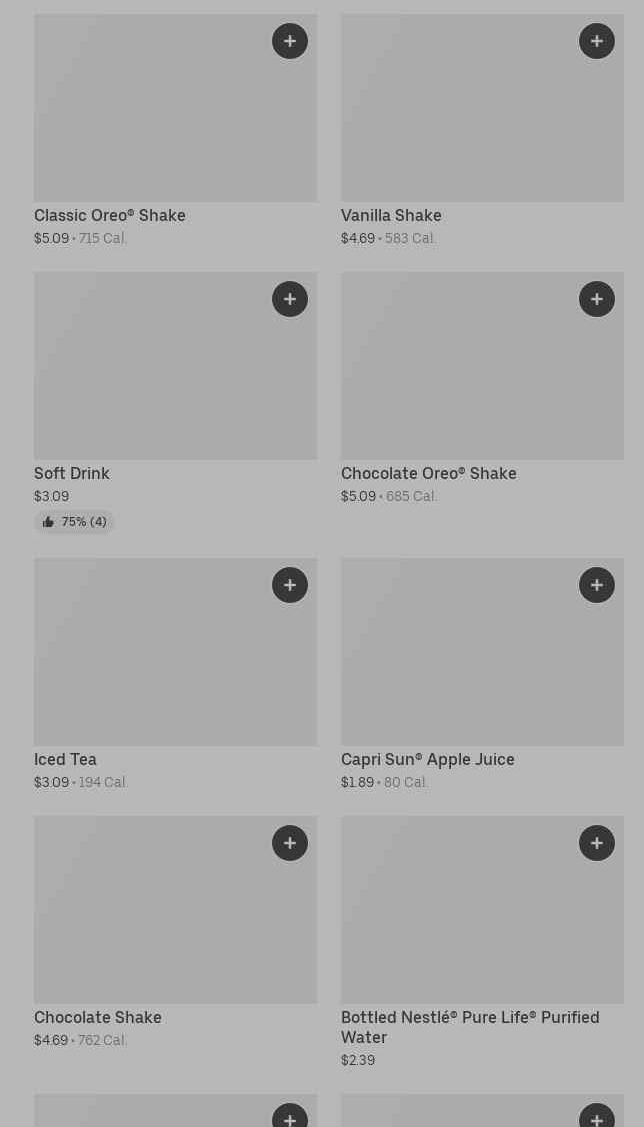Open Classic Oreo Shake item details
The height and width of the screenshot is (1127, 644).
click(175, 131)
